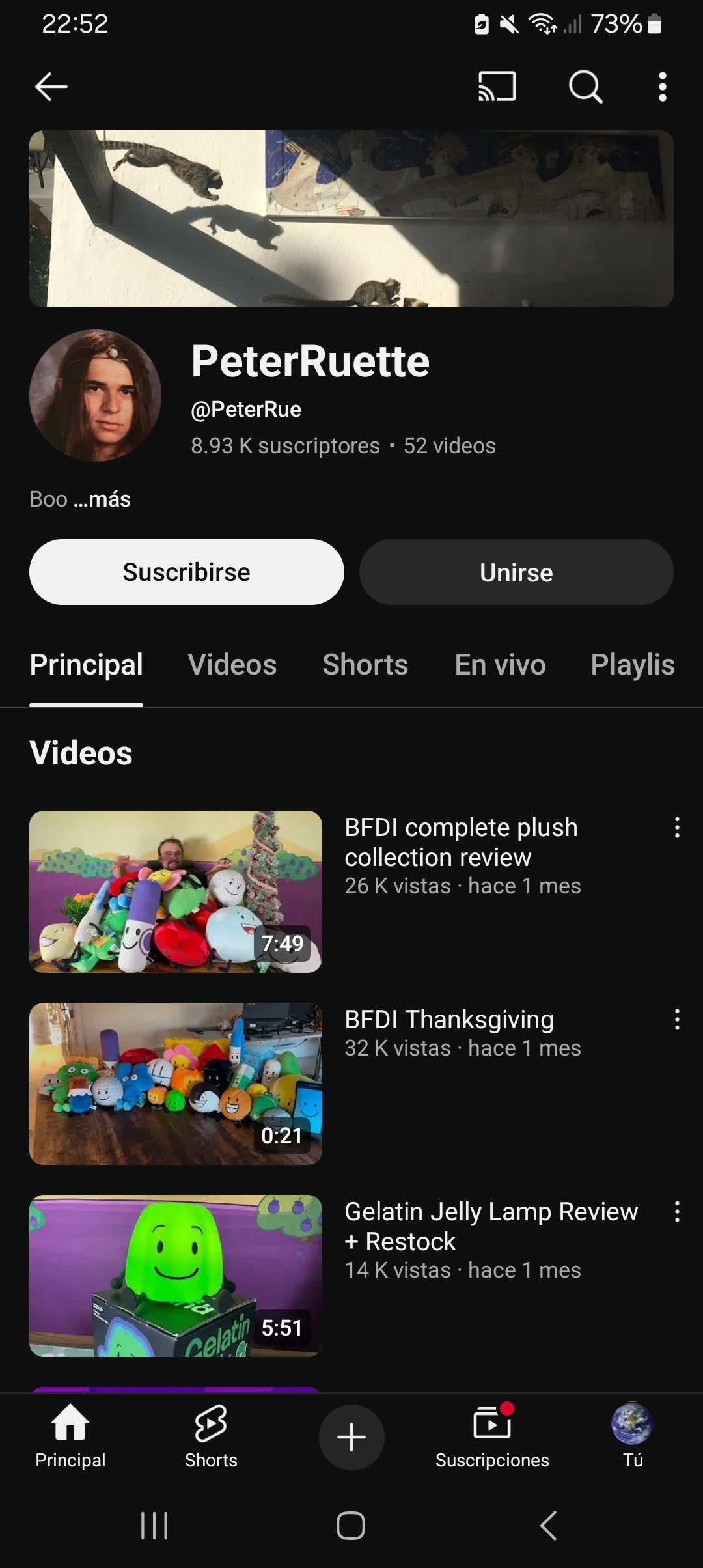This screenshot has height=1568, width=703.
Task: Open options for Gelatin Jelly Lamp Review
Action: (677, 1212)
